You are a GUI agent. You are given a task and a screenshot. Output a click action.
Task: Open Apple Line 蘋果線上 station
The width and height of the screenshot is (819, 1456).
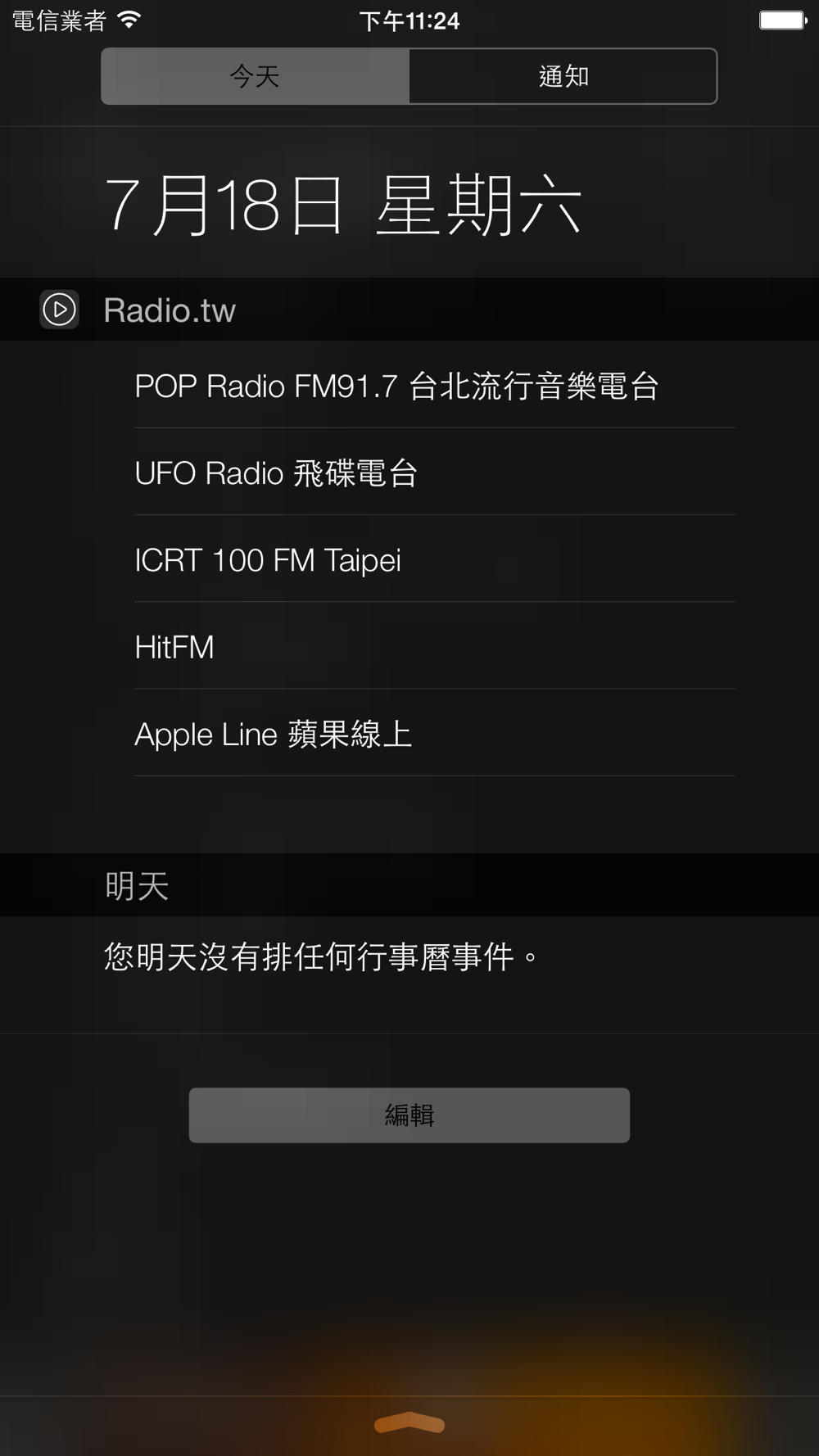[x=273, y=734]
